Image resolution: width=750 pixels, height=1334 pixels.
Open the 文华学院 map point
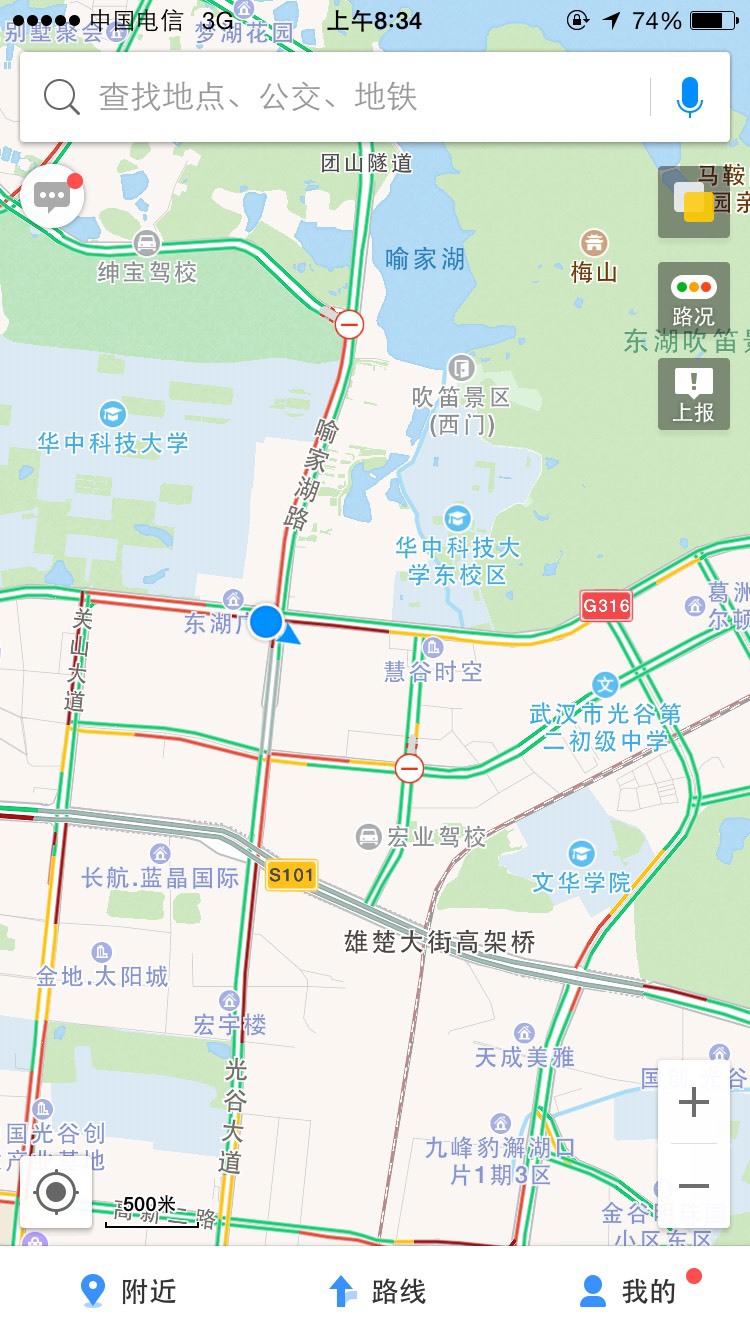[x=581, y=855]
